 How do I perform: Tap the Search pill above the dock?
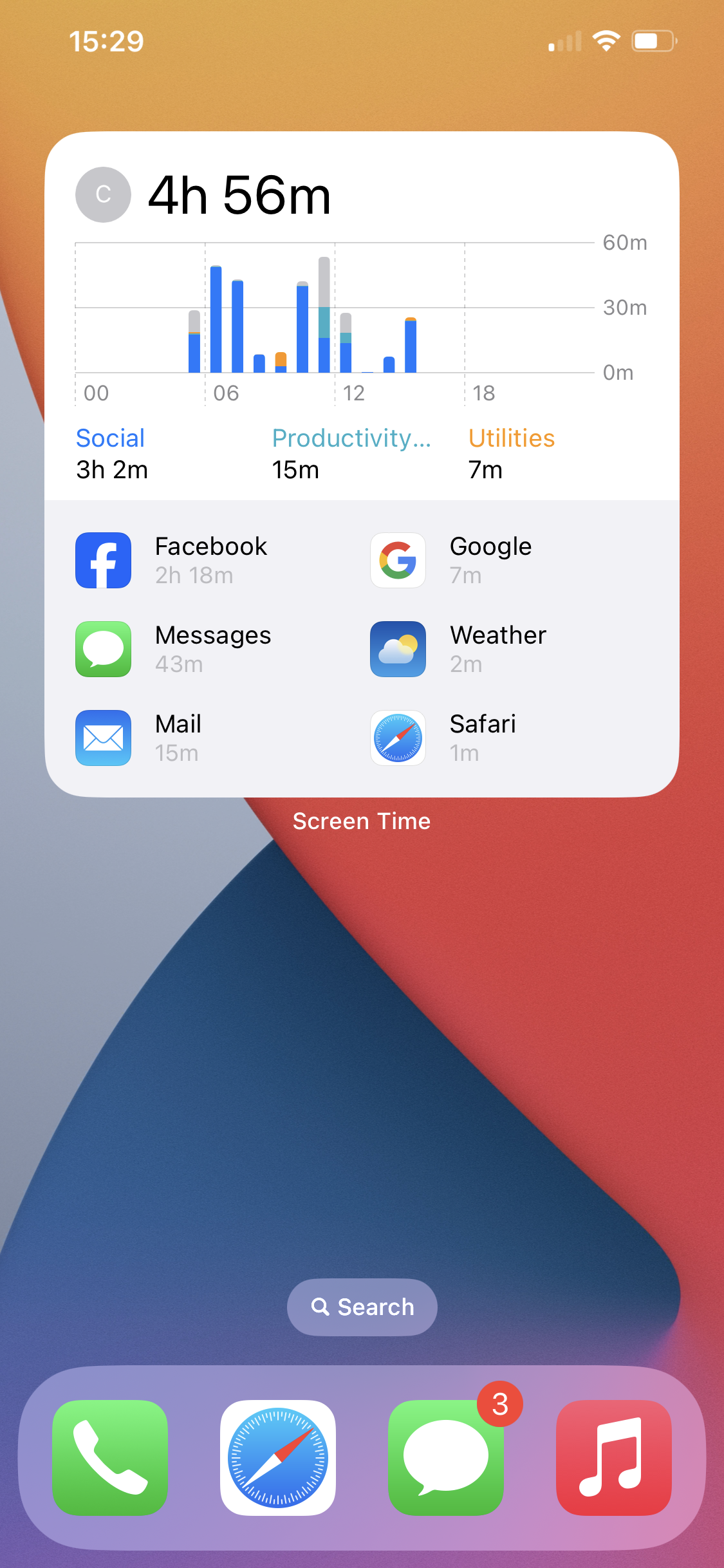(362, 1307)
